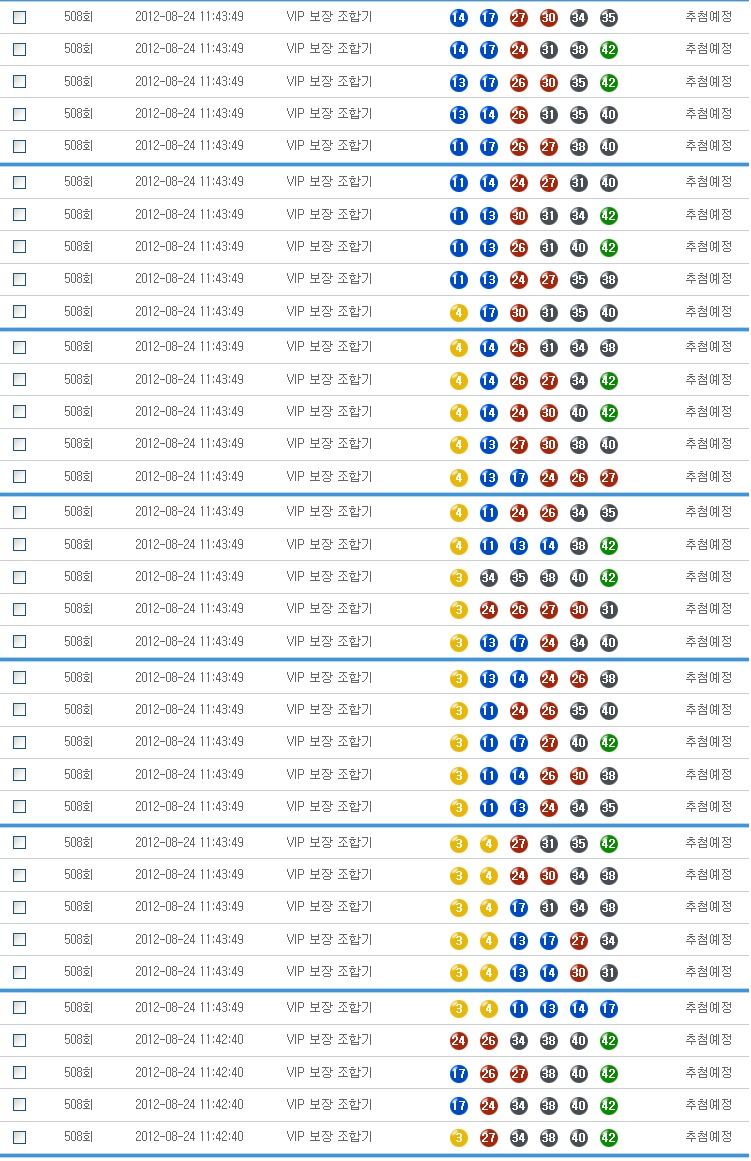This screenshot has height=1161, width=751.
Task: Select the checkbox for 17 26 27 38 40 42
Action: pos(19,1072)
